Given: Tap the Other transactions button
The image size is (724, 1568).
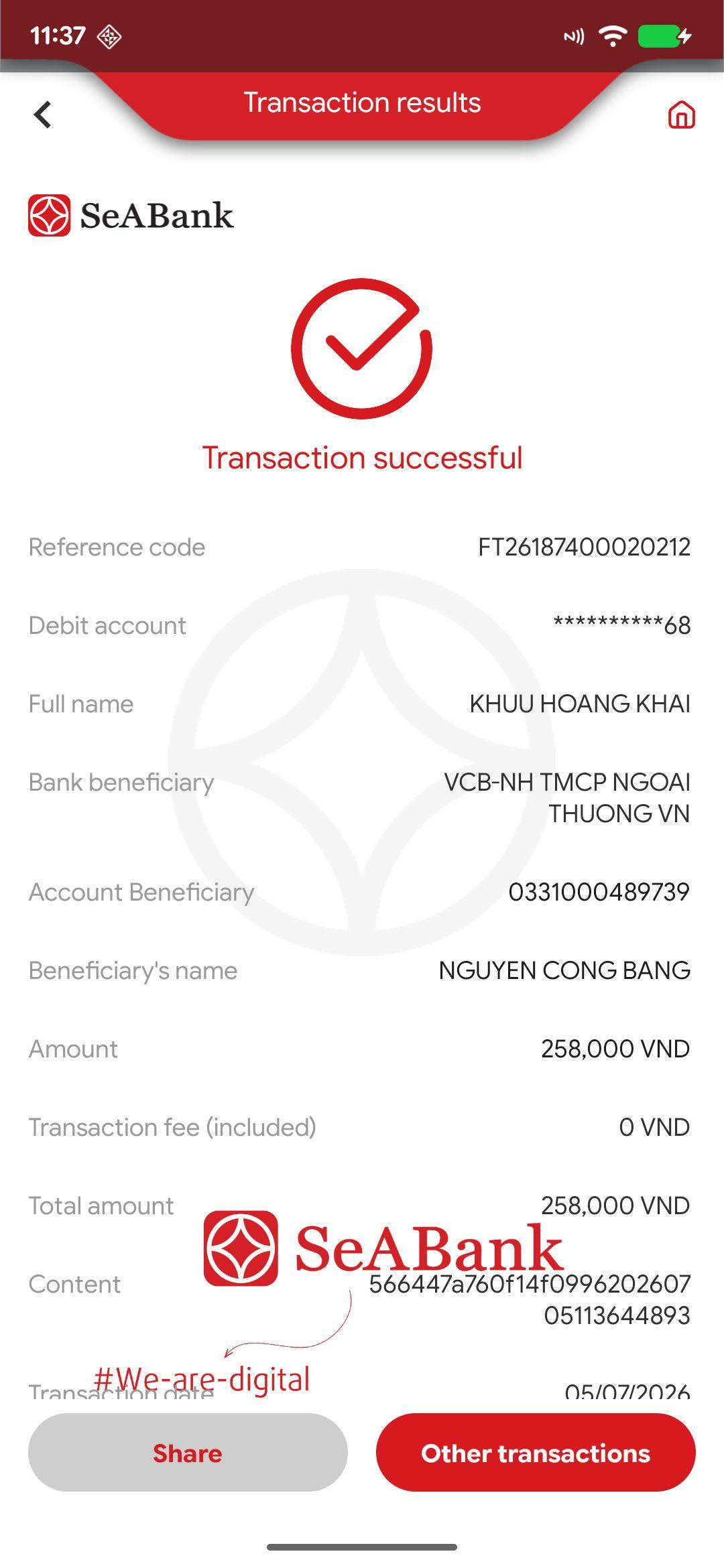Looking at the screenshot, I should 536,1453.
